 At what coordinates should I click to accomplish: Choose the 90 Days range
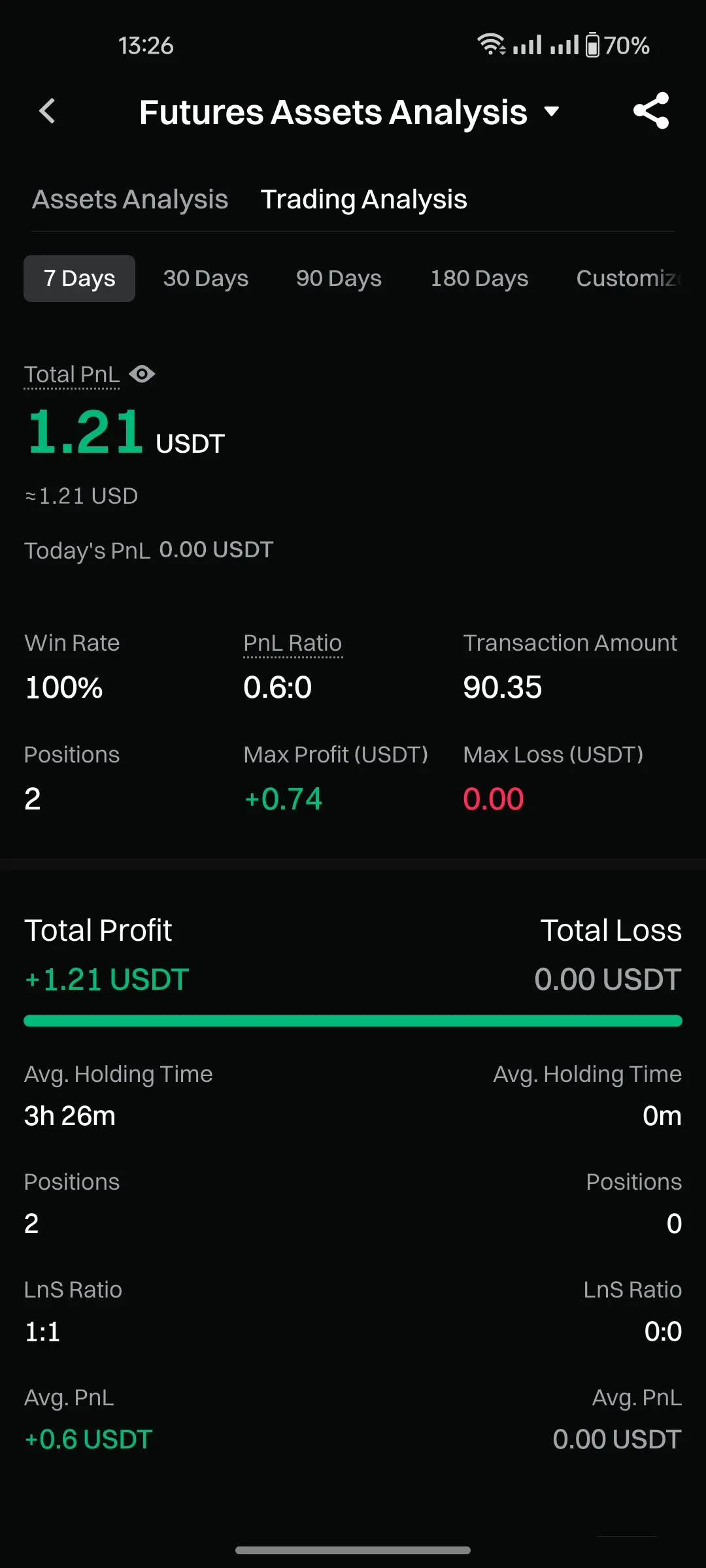tap(339, 278)
